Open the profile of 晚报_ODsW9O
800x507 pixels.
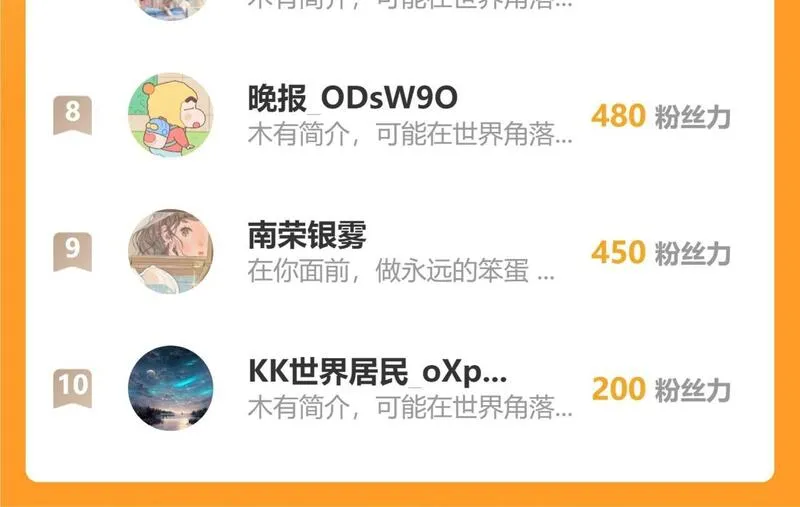click(x=170, y=115)
